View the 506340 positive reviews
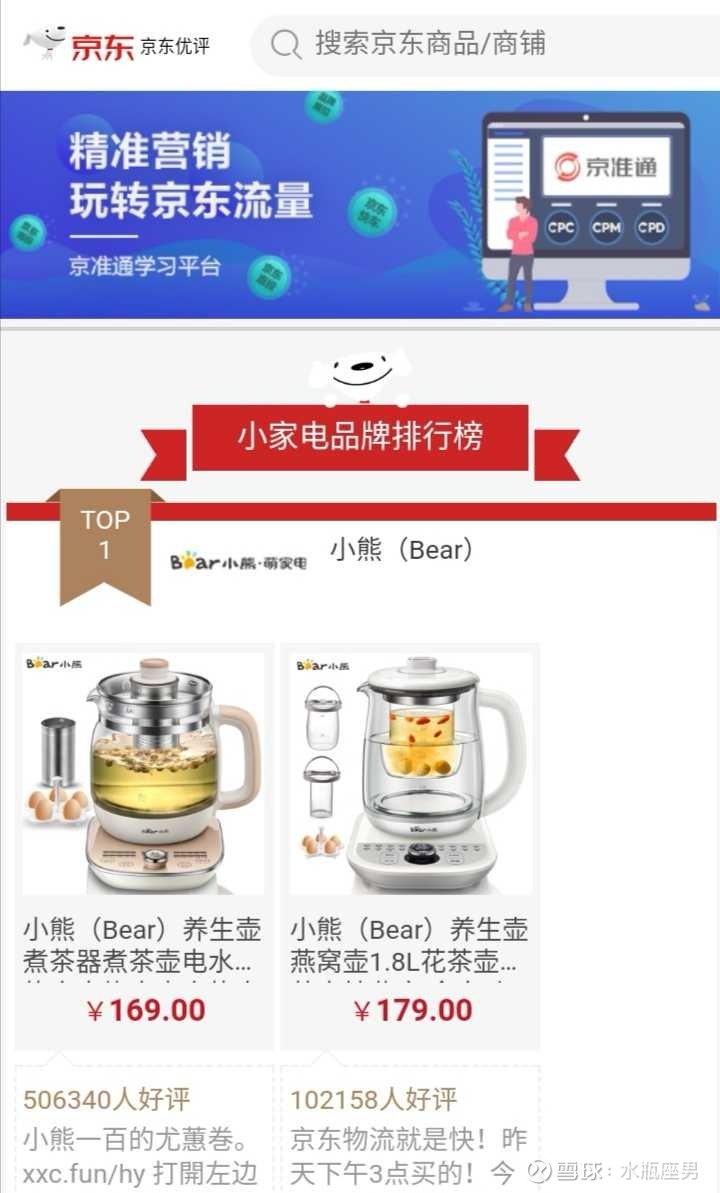The height and width of the screenshot is (1193, 720). tap(107, 1100)
